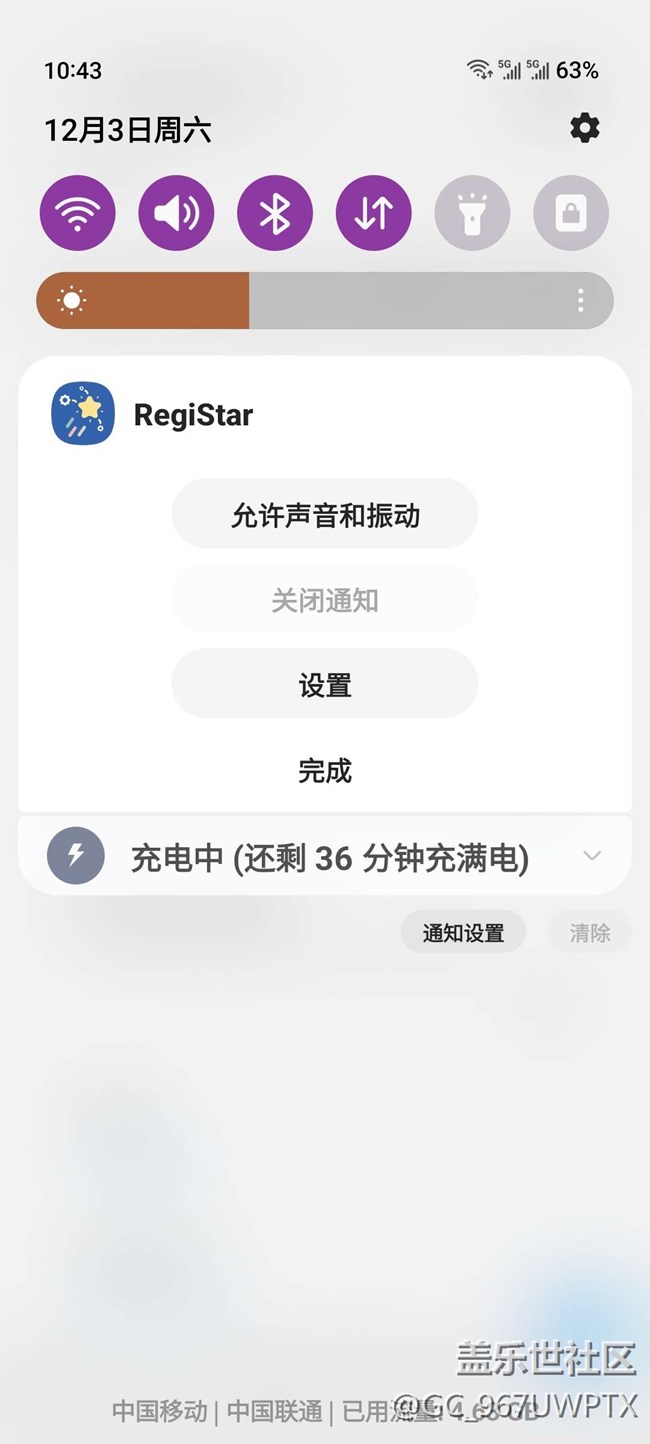Turn off Bluetooth quick setting
The width and height of the screenshot is (650, 1444).
[275, 213]
